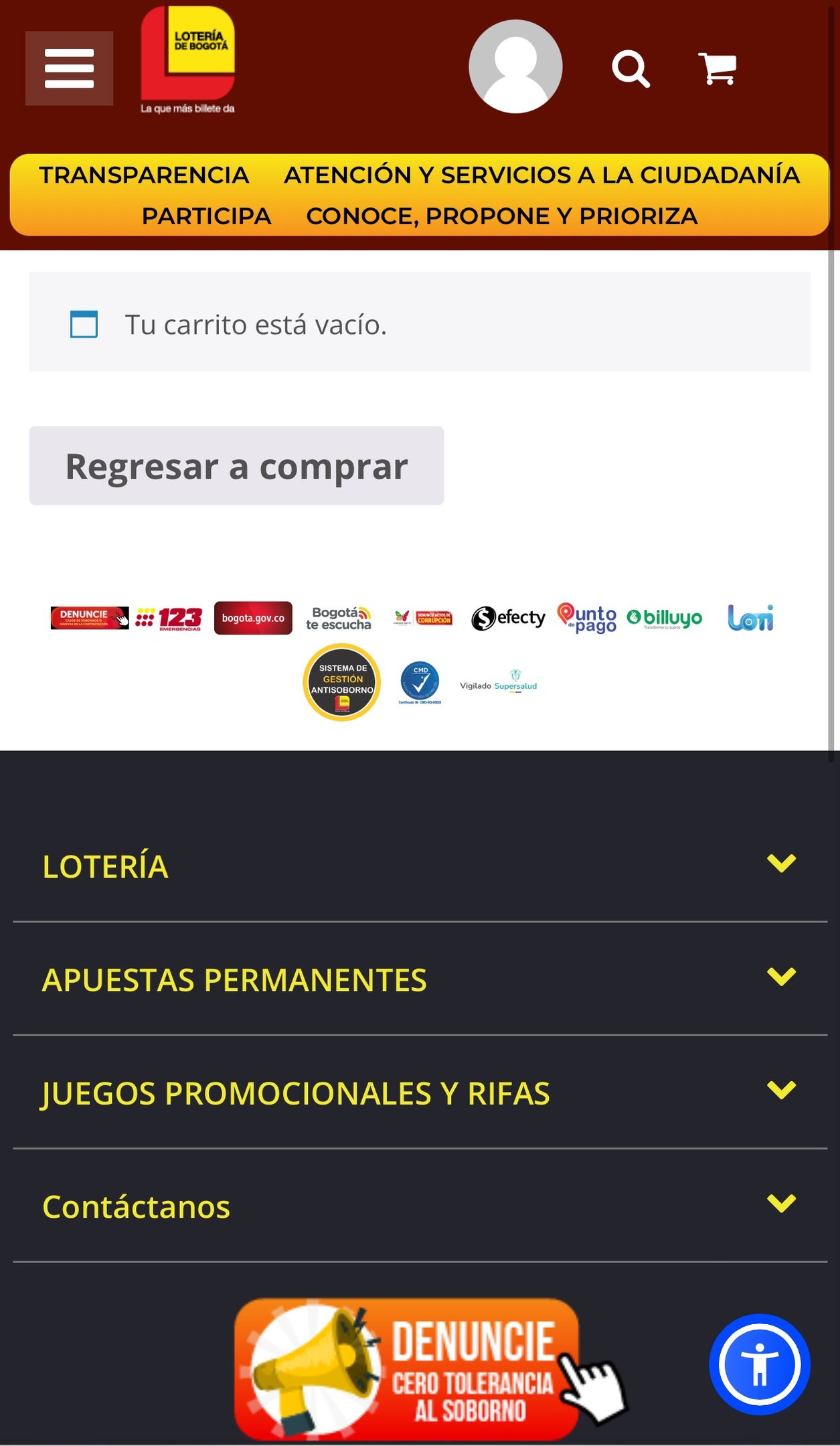Tap the Lotería de Bogotá home logo

(x=187, y=60)
